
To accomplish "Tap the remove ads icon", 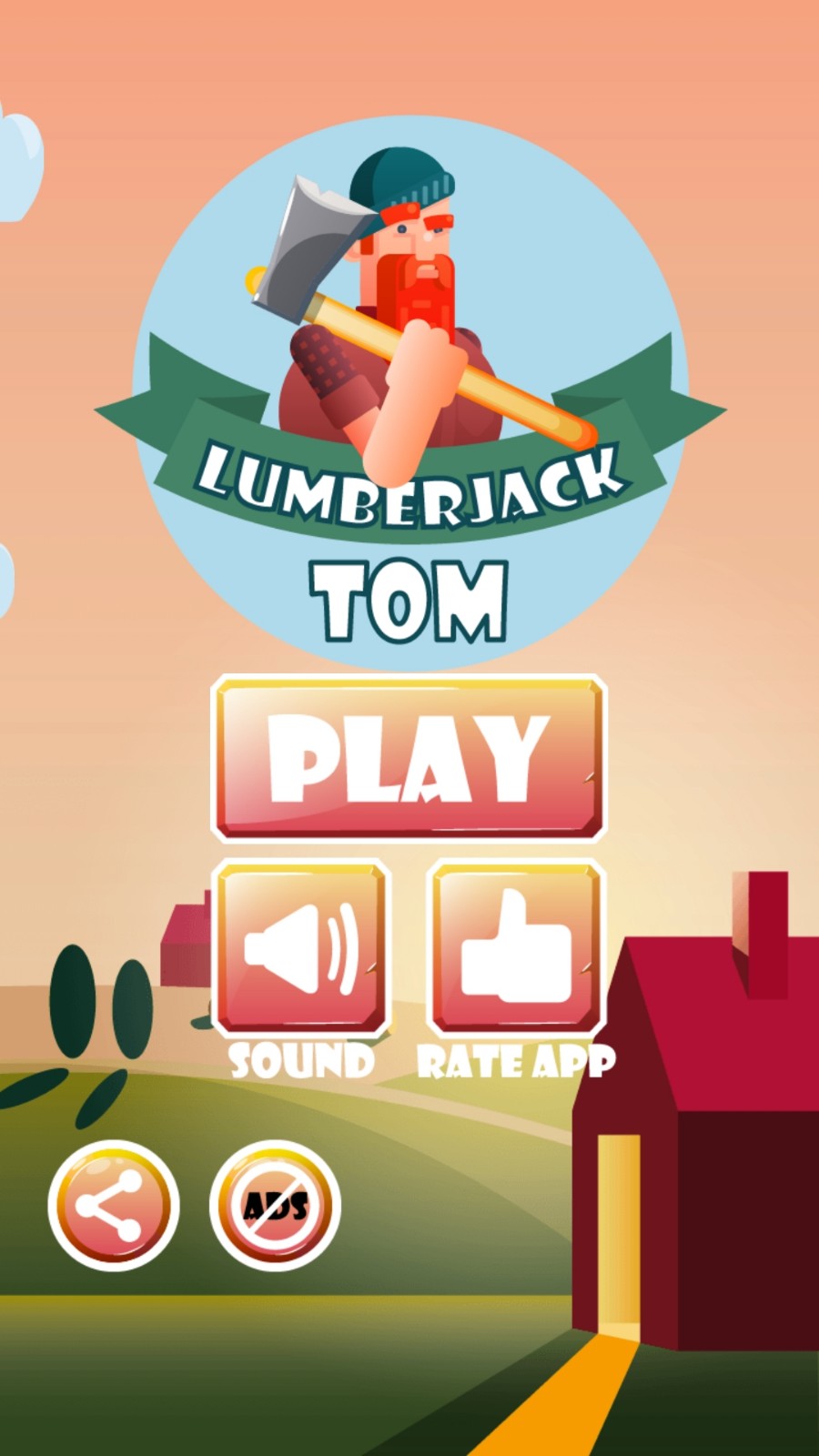I will pos(275,1205).
